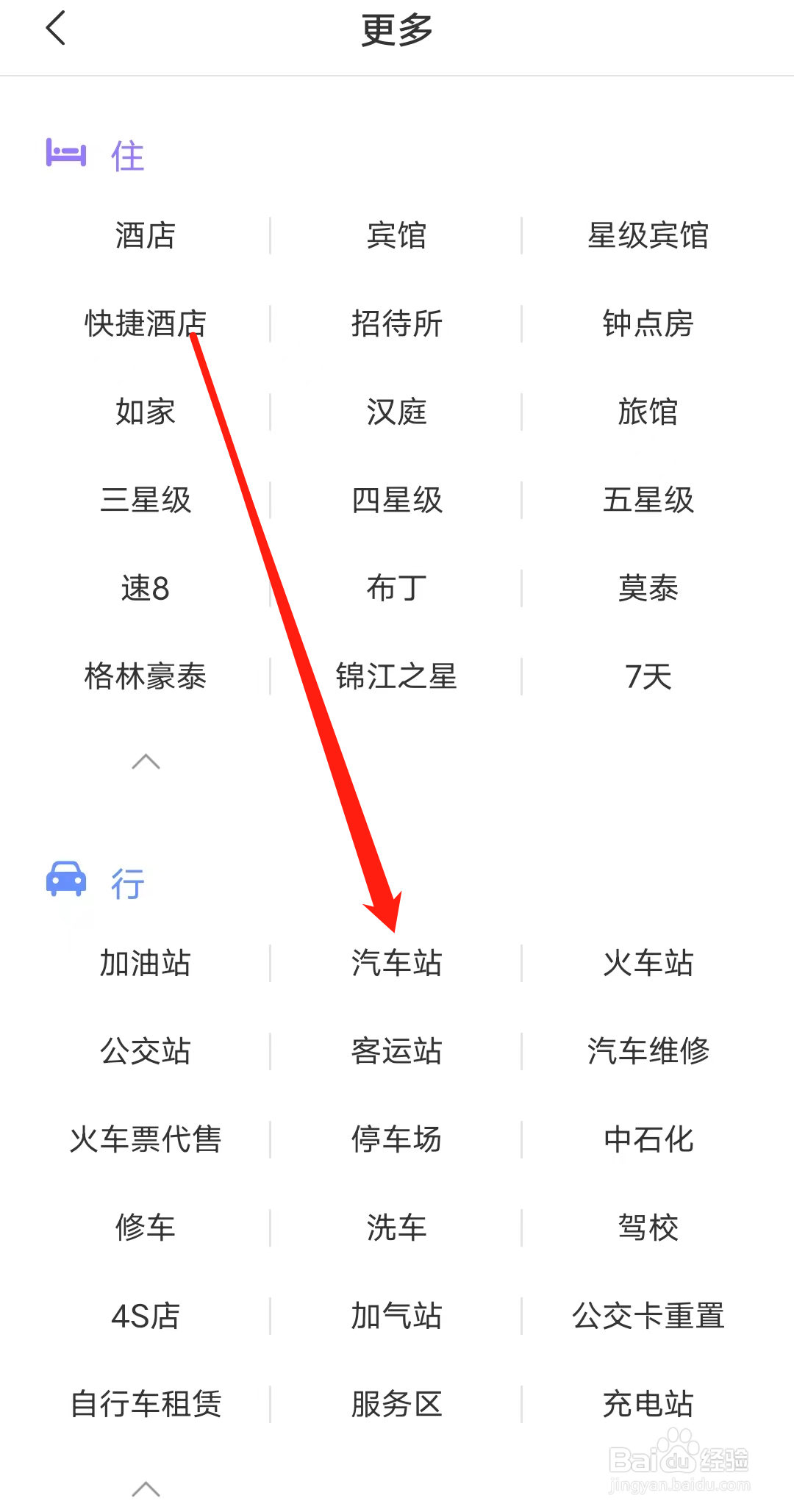Select 快捷酒店
The width and height of the screenshot is (794, 1512).
146,323
